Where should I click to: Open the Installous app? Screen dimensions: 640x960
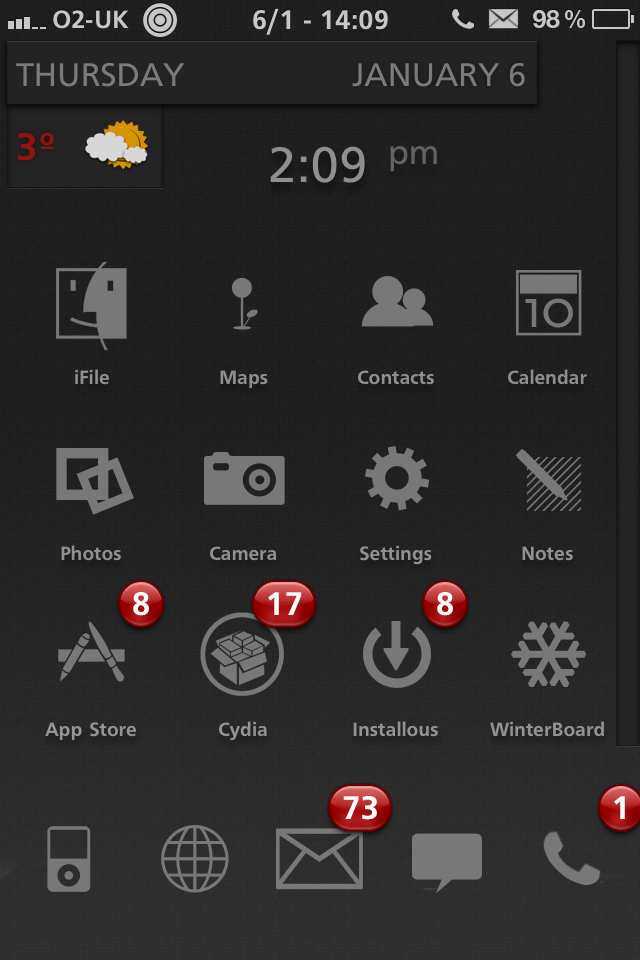point(396,655)
